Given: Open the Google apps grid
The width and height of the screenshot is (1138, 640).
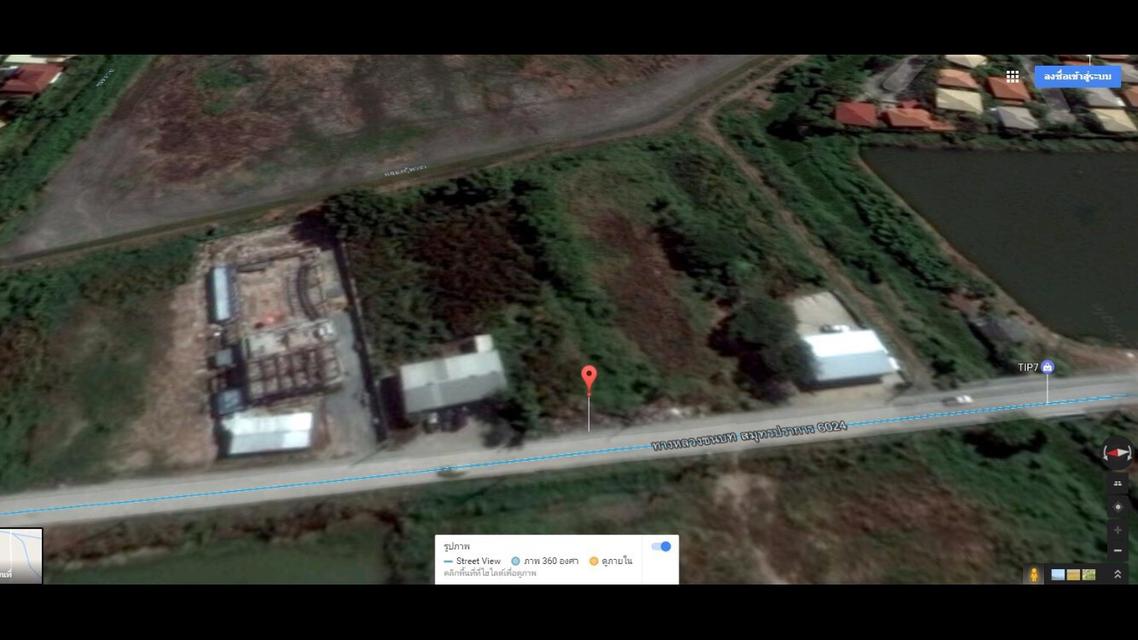Looking at the screenshot, I should click(1012, 76).
